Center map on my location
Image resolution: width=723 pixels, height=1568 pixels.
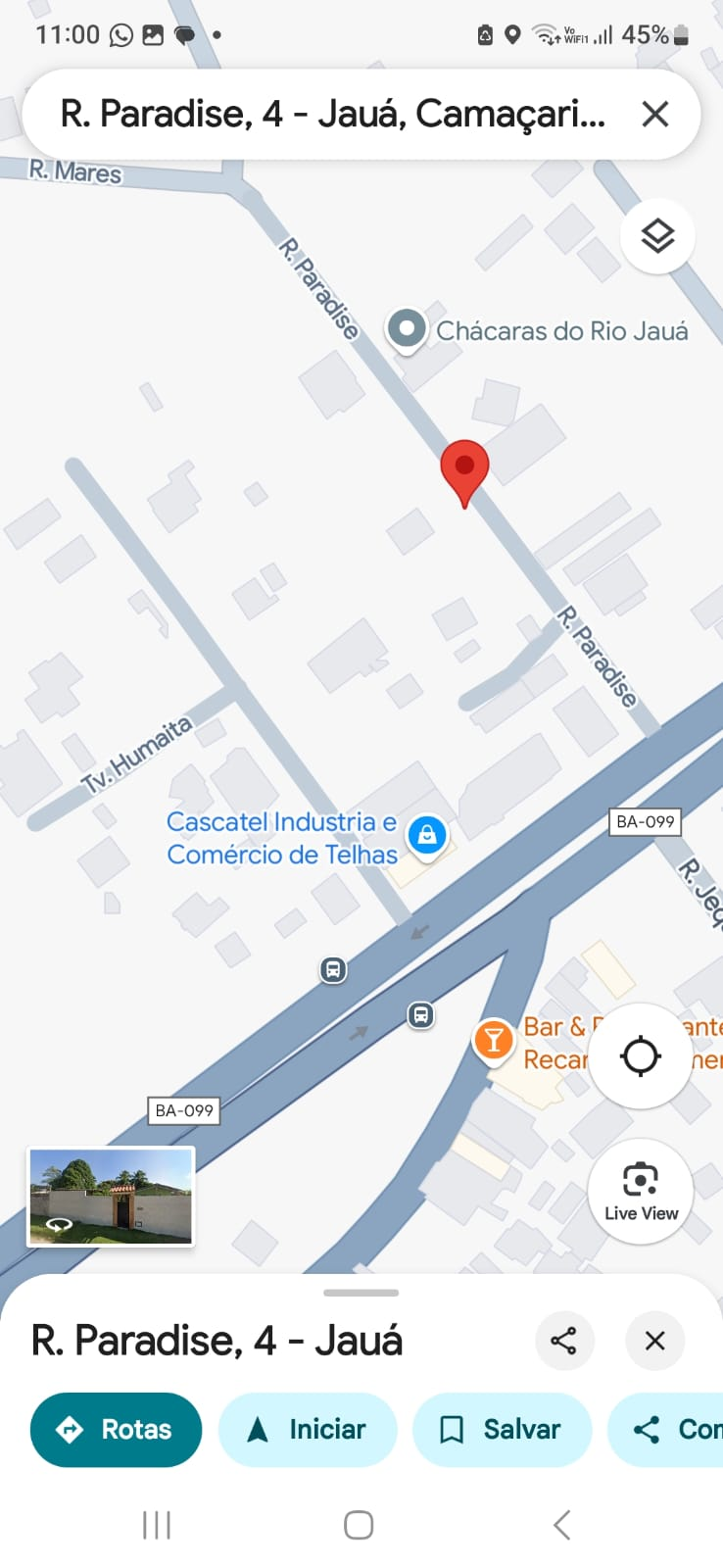[641, 1056]
